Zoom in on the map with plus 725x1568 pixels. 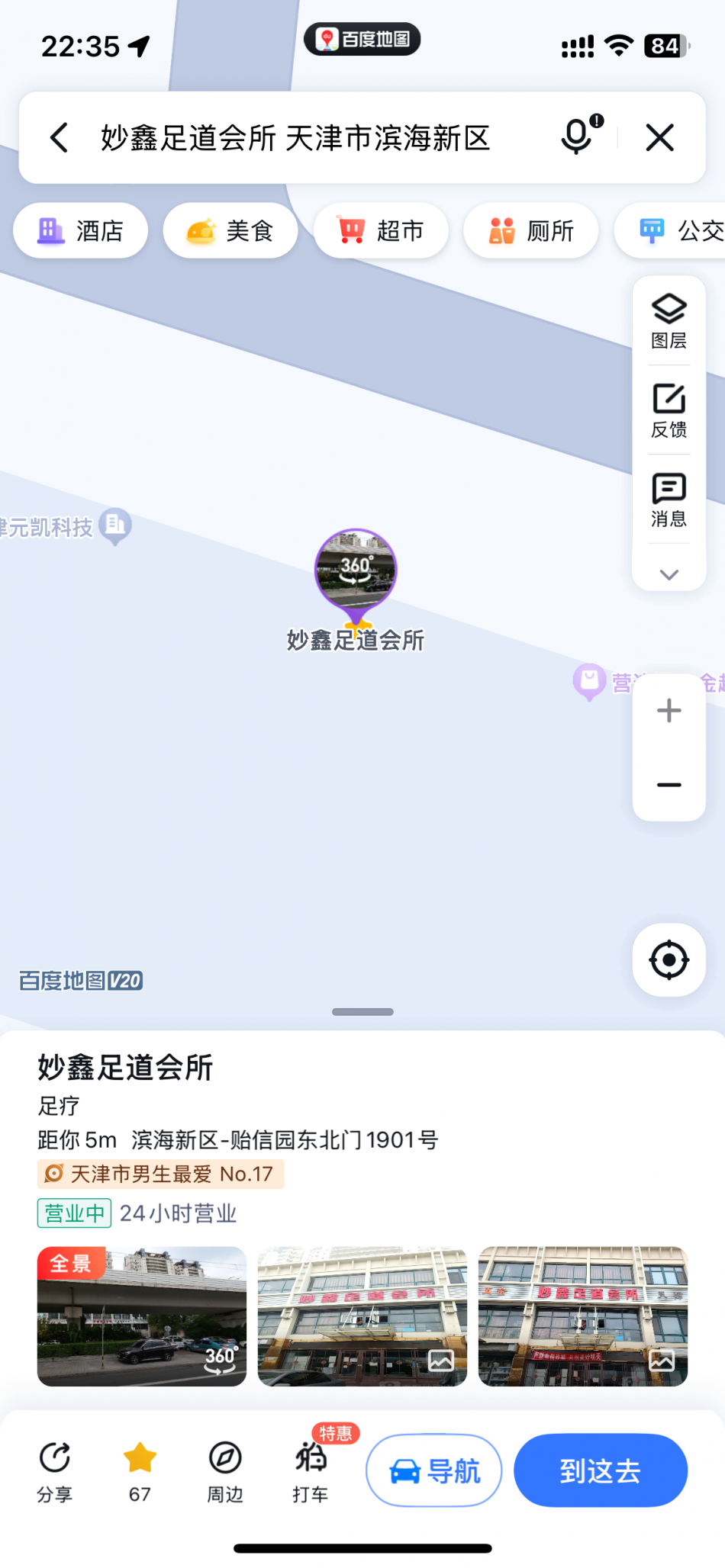[669, 711]
